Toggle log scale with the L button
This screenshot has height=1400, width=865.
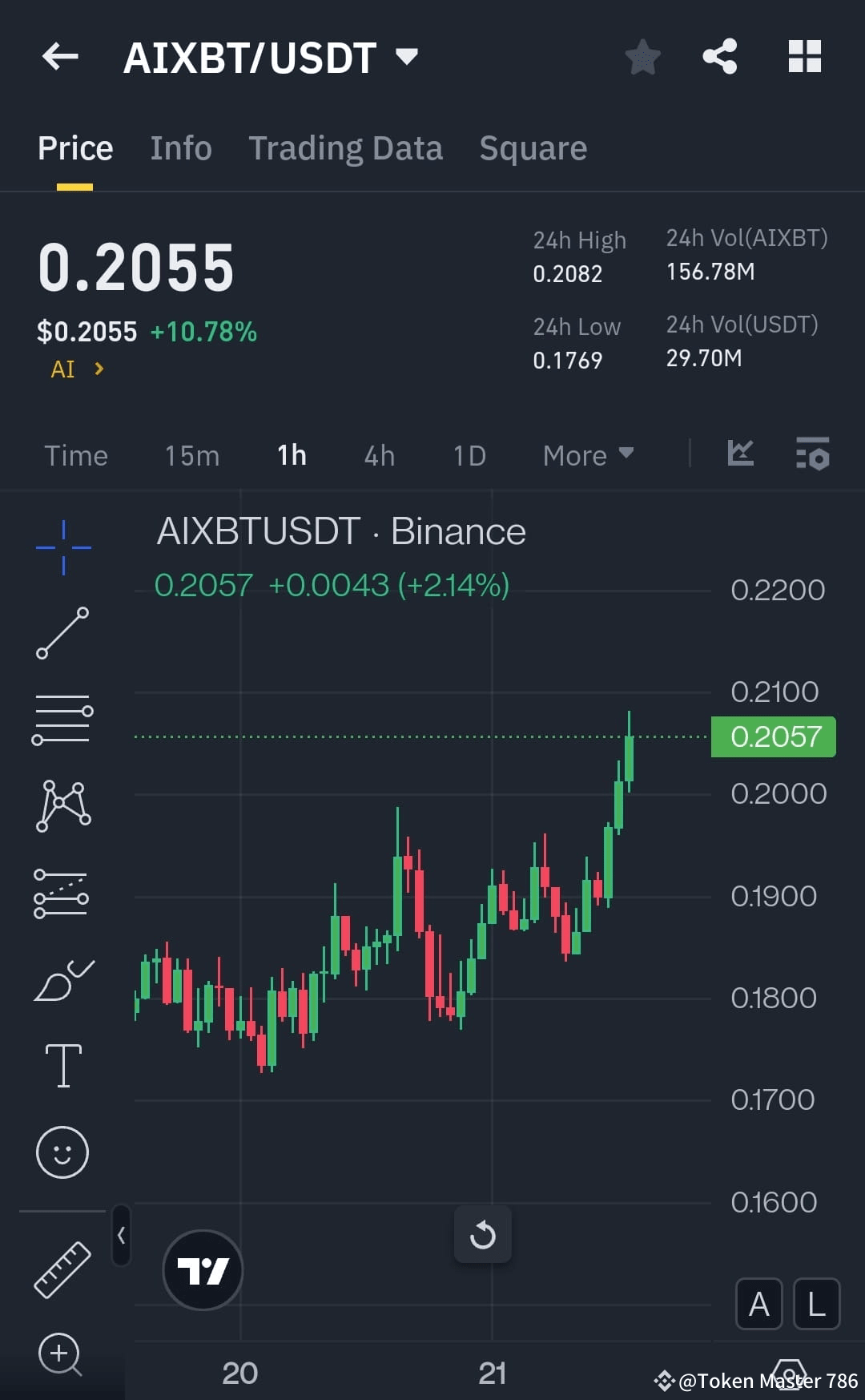click(x=816, y=1304)
